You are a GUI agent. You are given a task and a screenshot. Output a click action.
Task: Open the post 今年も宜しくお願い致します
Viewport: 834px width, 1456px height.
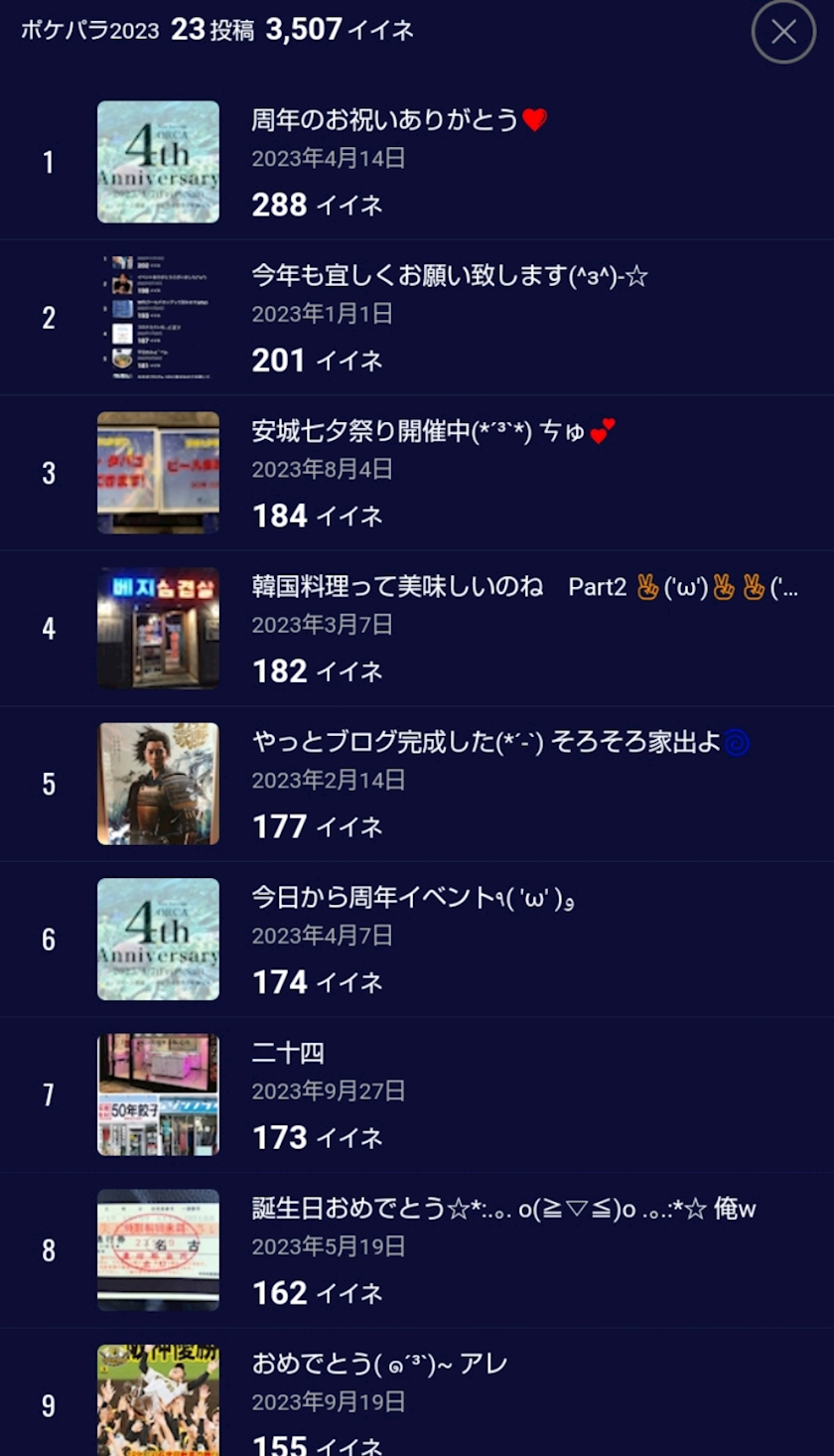pos(449,276)
